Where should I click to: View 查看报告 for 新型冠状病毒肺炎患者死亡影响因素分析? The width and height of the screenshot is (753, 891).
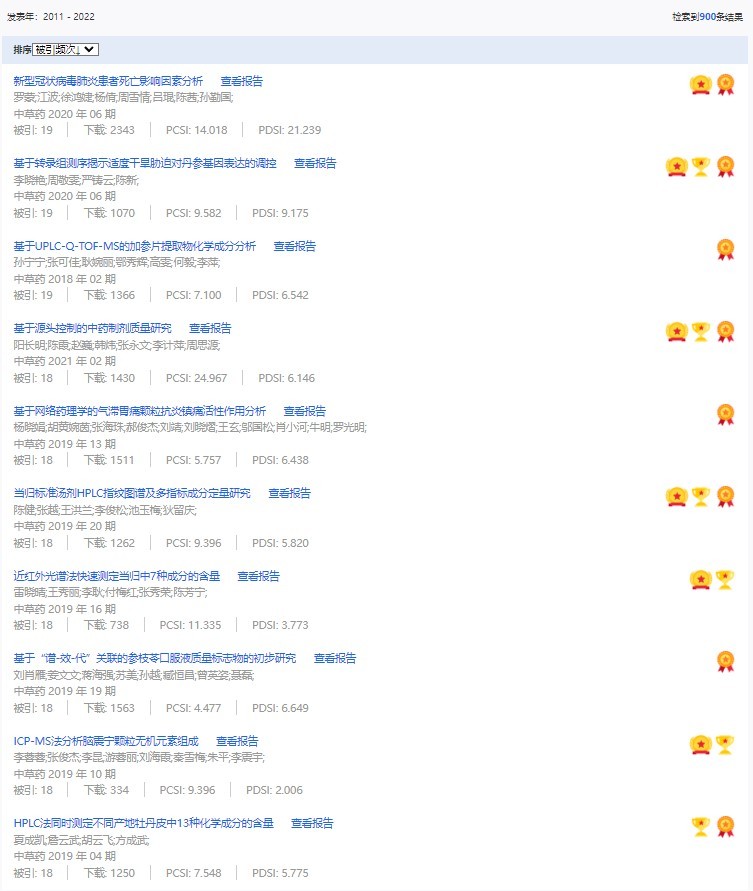[242, 81]
